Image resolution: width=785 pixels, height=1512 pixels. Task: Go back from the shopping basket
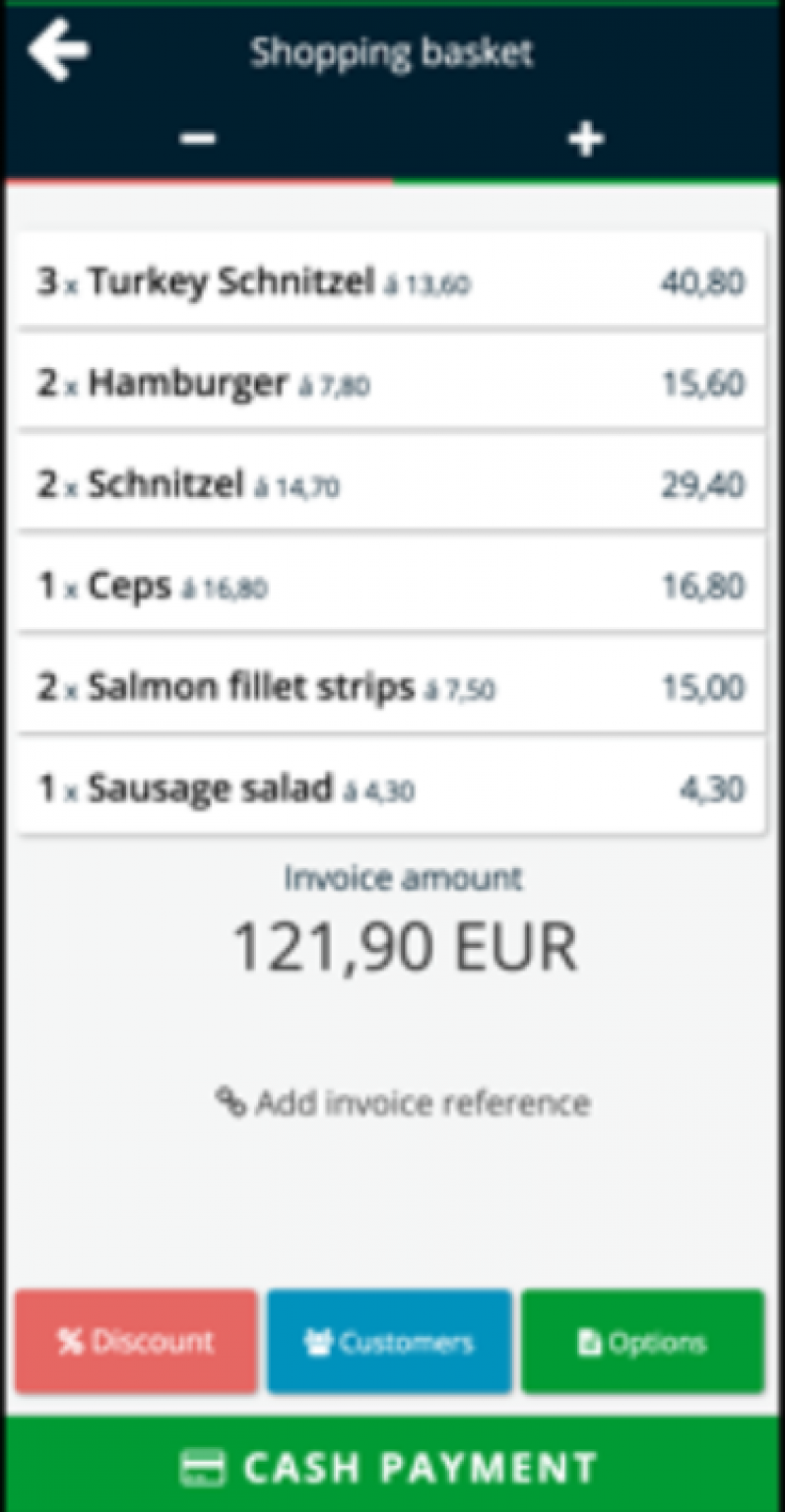pyautogui.click(x=59, y=49)
